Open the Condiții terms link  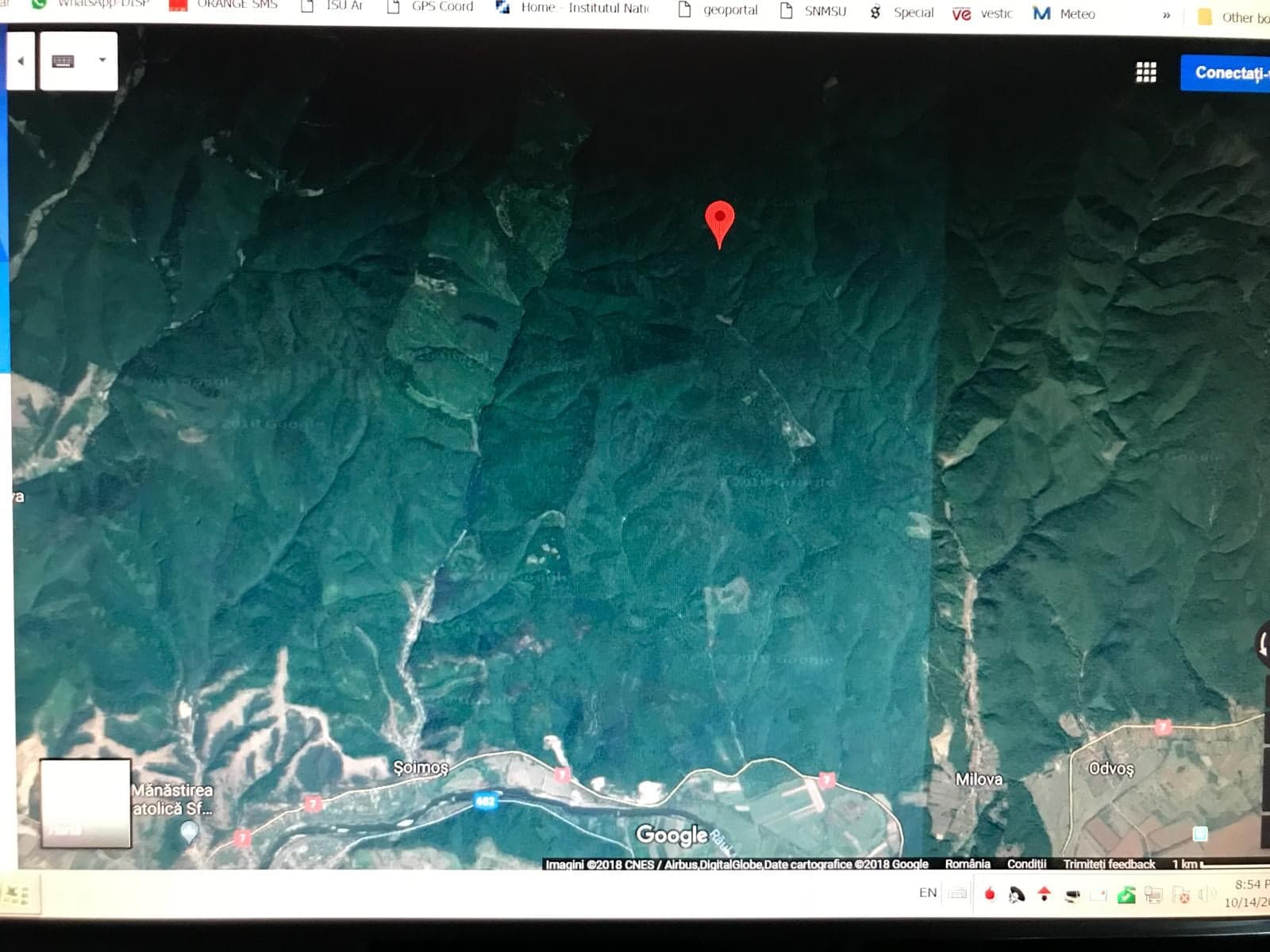1026,864
